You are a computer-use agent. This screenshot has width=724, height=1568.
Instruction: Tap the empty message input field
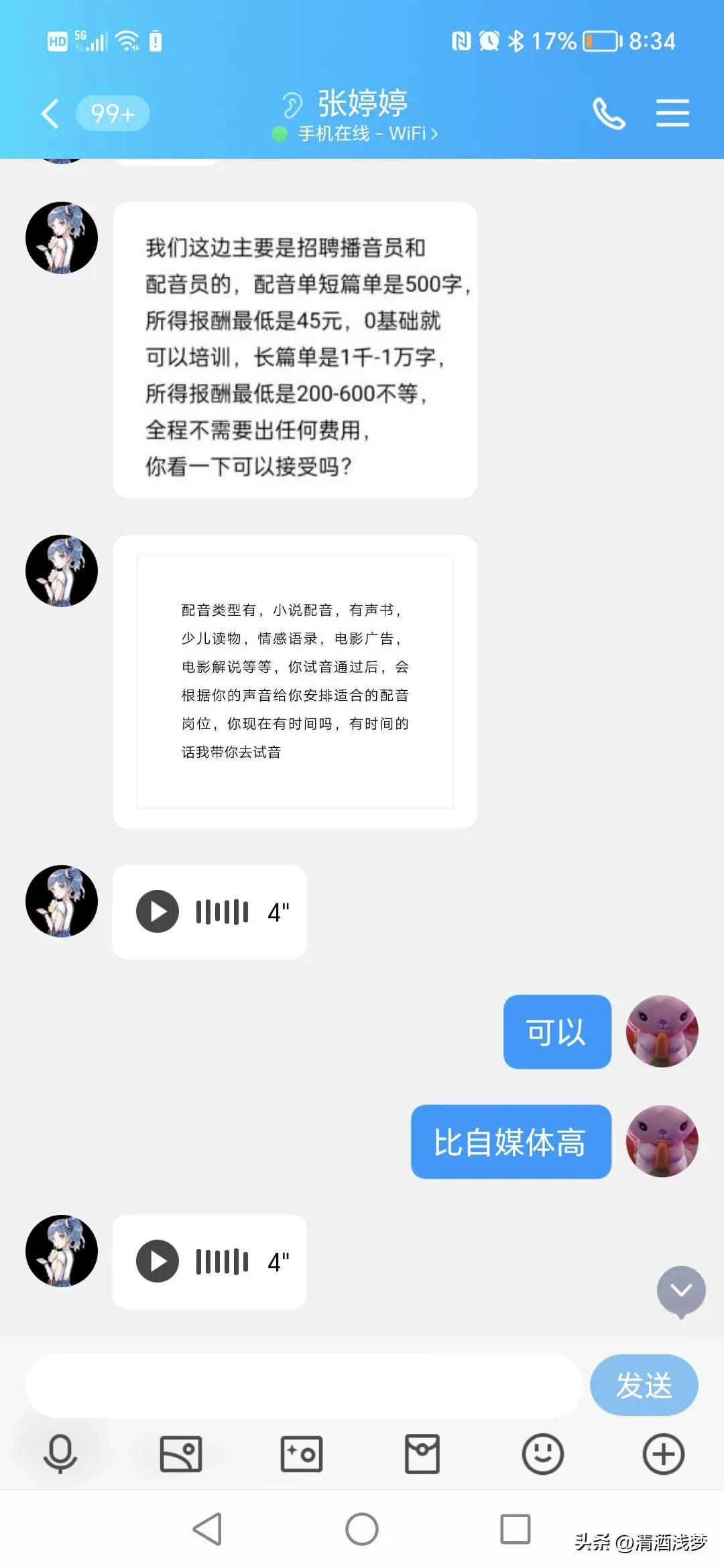pyautogui.click(x=302, y=1385)
